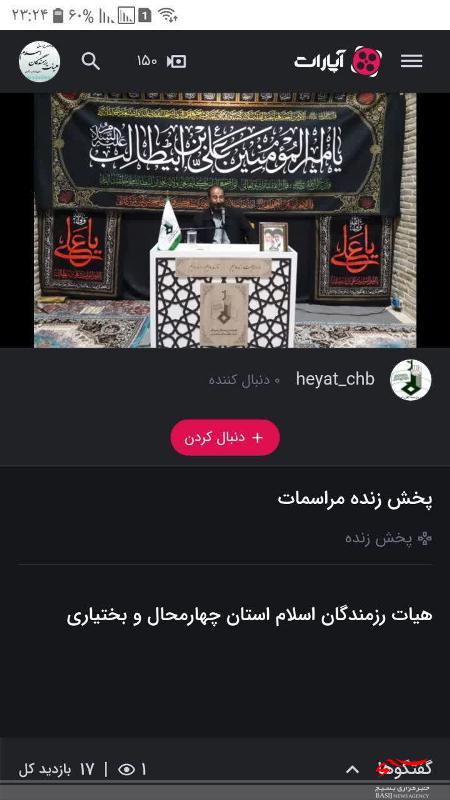Tap the Aparat logo to go home
This screenshot has height=800, width=450.
tap(338, 61)
